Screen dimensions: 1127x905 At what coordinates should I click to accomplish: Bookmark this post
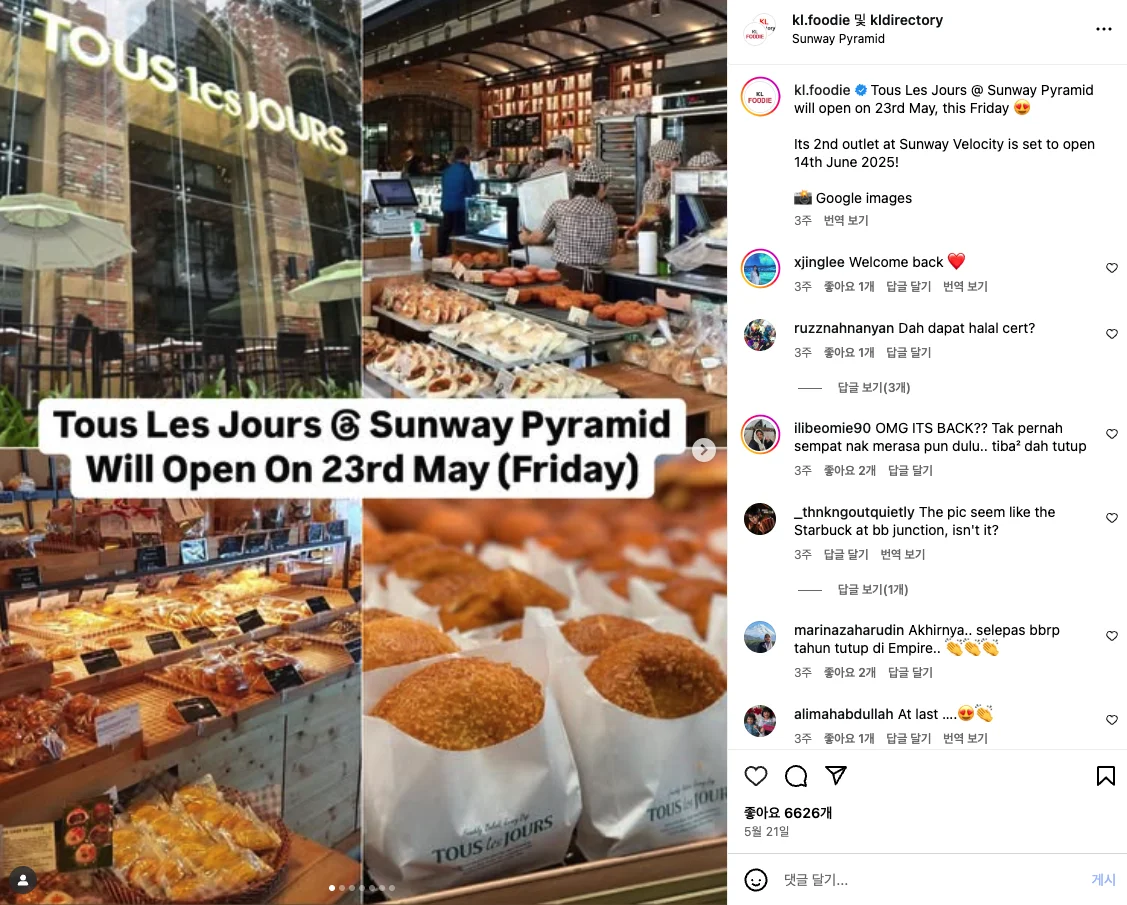(x=1105, y=776)
